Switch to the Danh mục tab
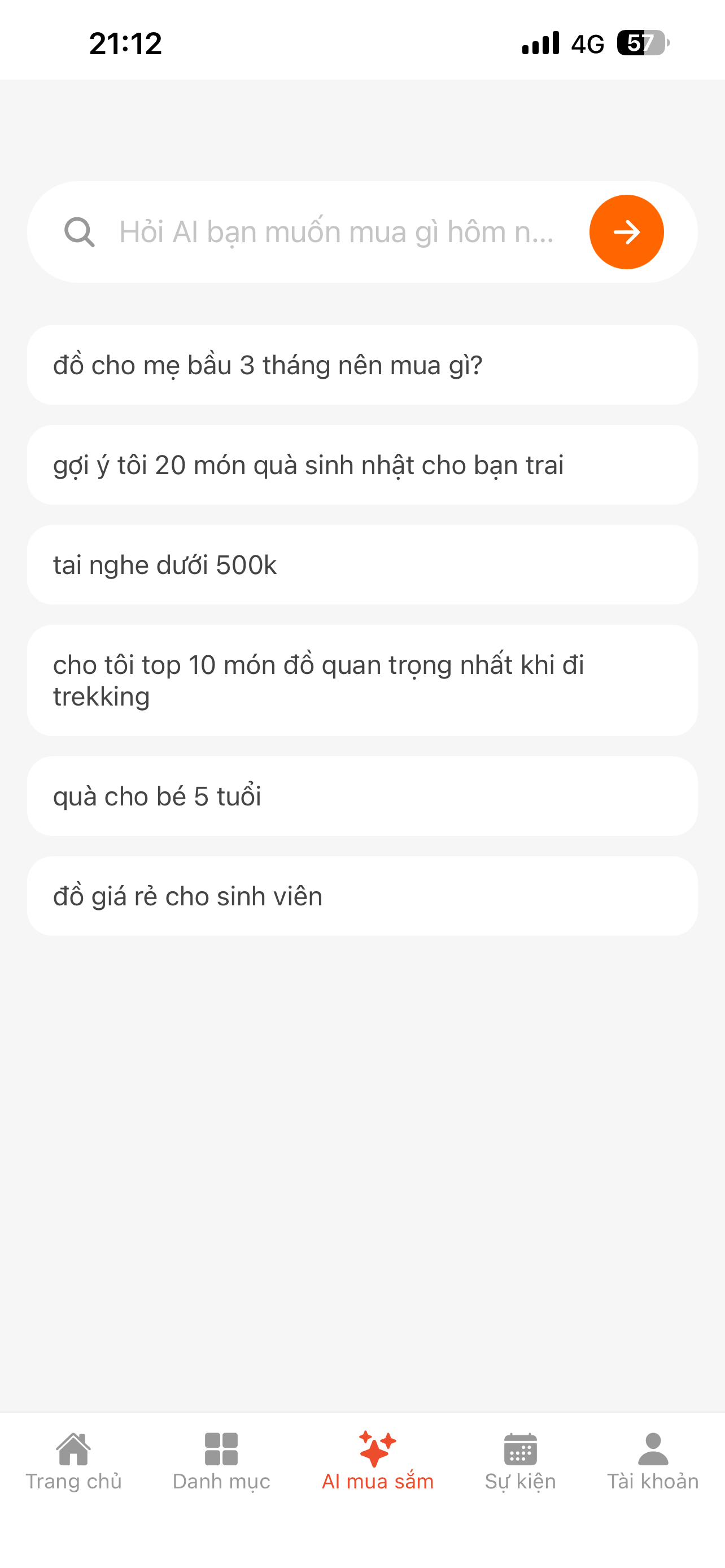The height and width of the screenshot is (1568, 725). pyautogui.click(x=221, y=1461)
